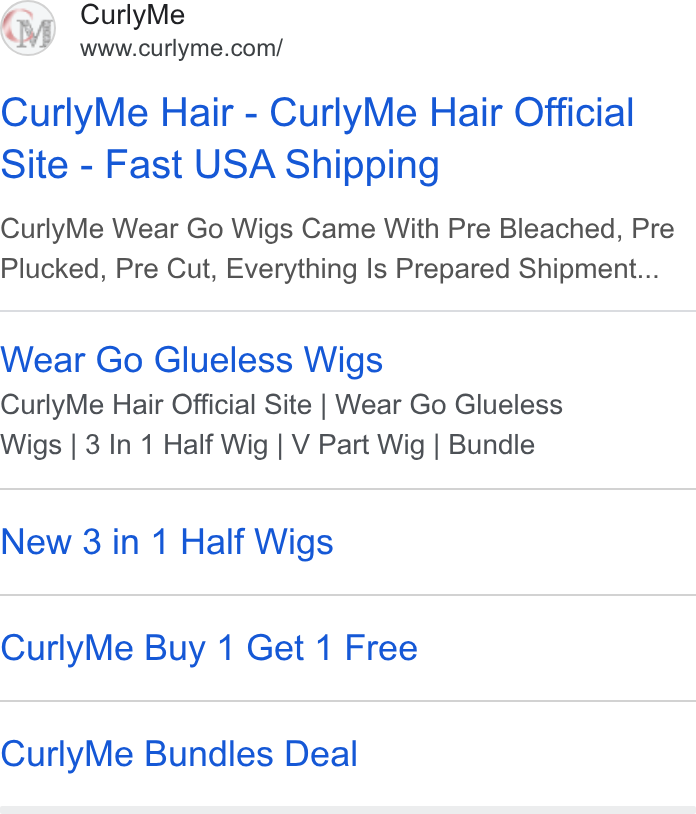This screenshot has width=696, height=814.
Task: Open the CurlyMe Hair Official Site headline link
Action: click(x=317, y=139)
